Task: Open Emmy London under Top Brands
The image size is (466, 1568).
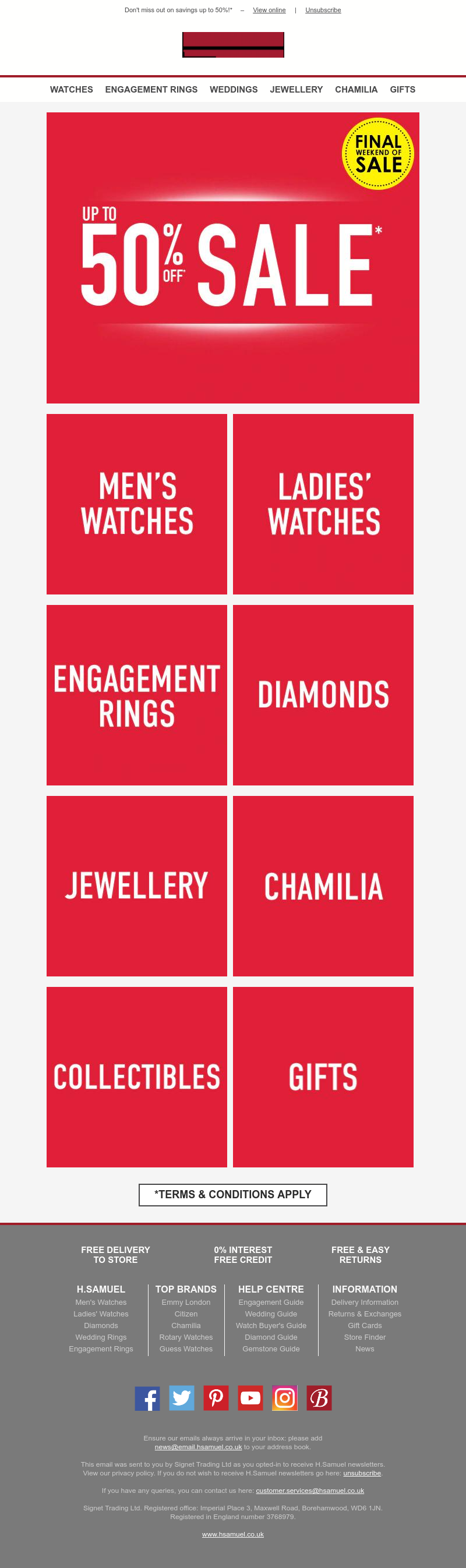Action: pos(186,1302)
